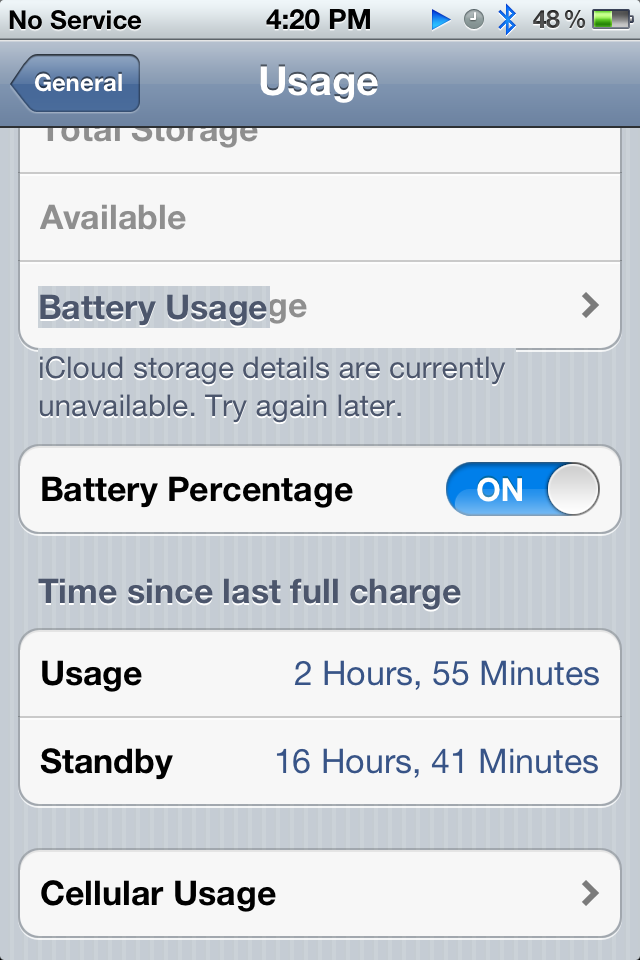
Task: Open Cellular Usage details
Action: click(320, 893)
